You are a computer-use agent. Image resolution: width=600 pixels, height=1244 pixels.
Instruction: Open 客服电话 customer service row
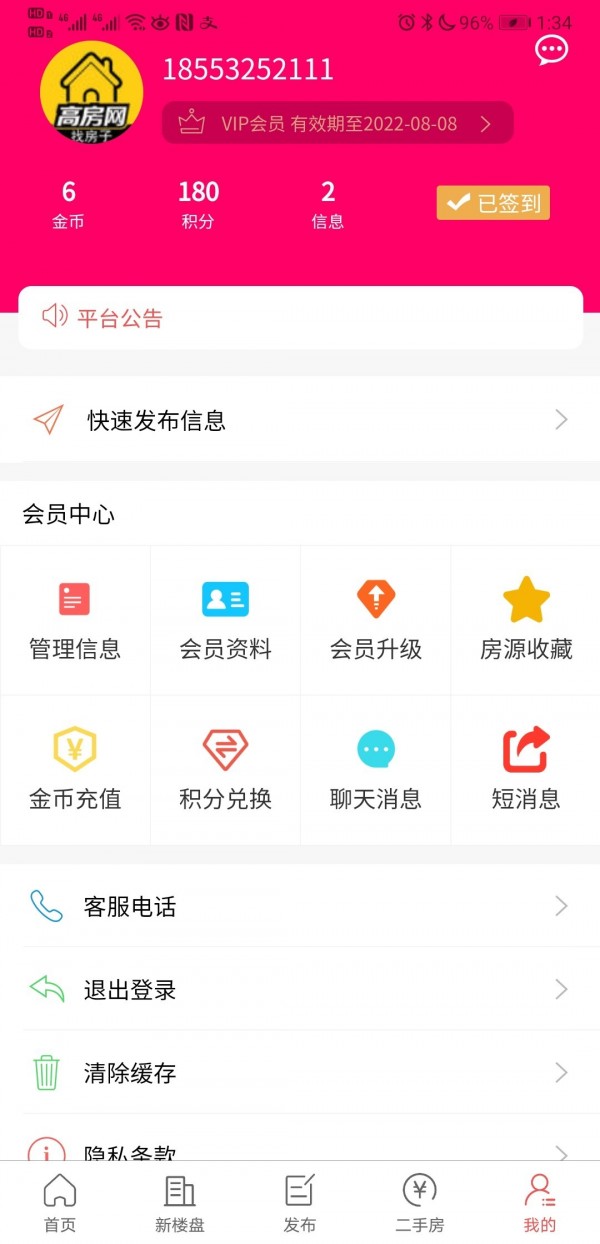tap(300, 906)
